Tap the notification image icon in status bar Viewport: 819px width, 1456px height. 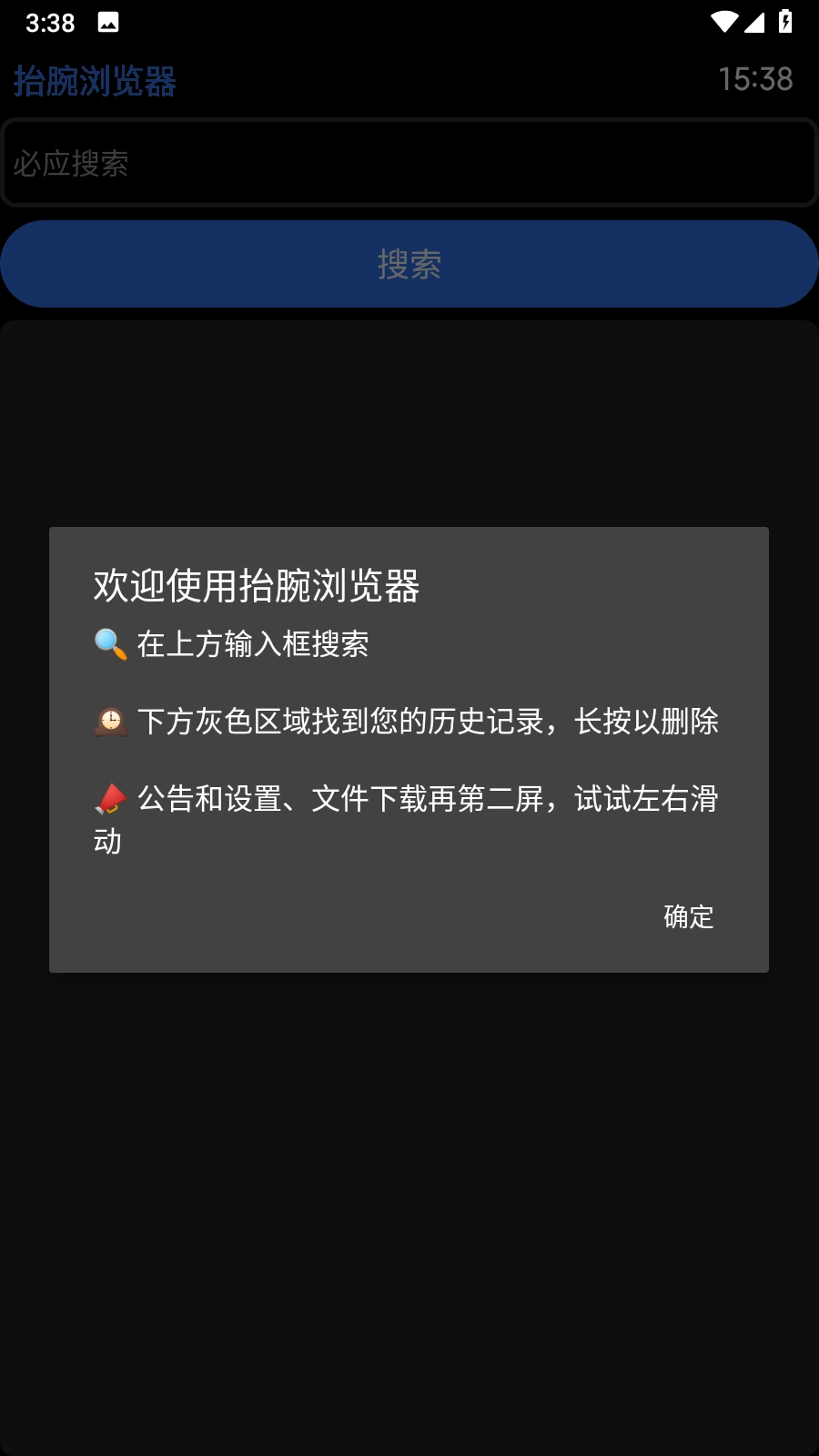click(x=108, y=22)
